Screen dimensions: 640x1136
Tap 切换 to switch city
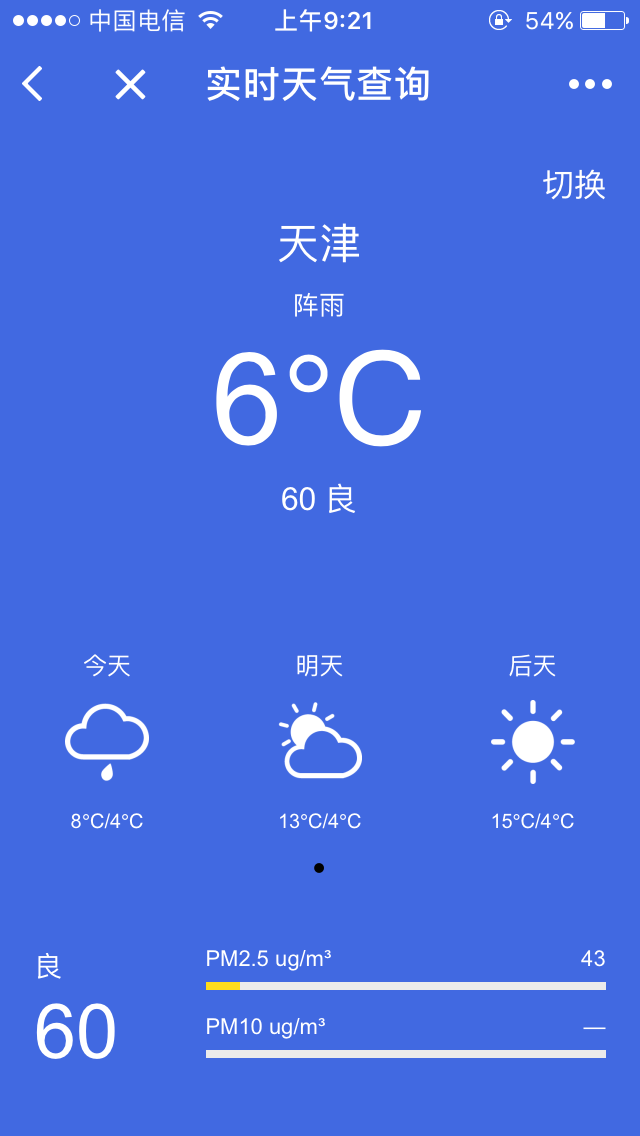pos(574,184)
